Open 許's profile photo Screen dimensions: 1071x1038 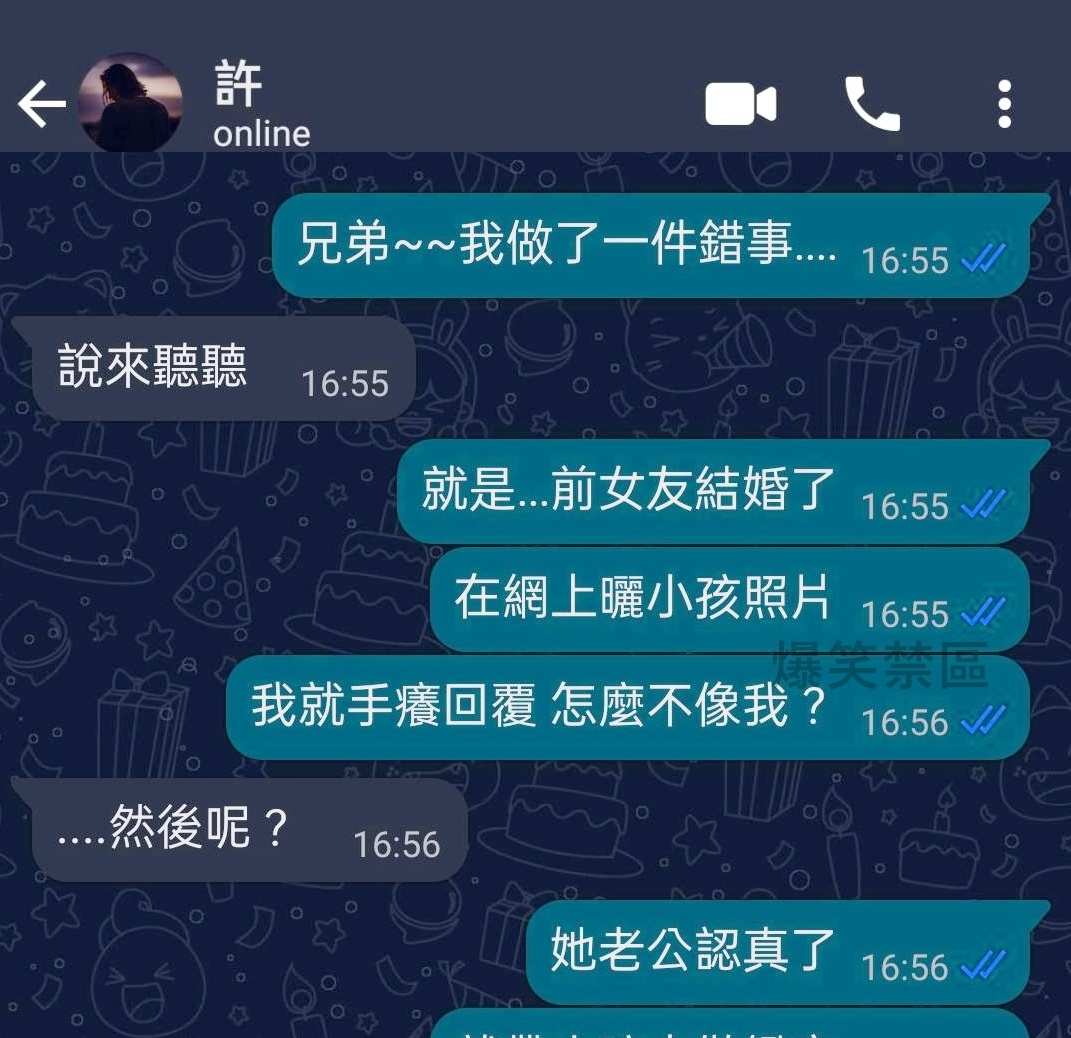(130, 104)
